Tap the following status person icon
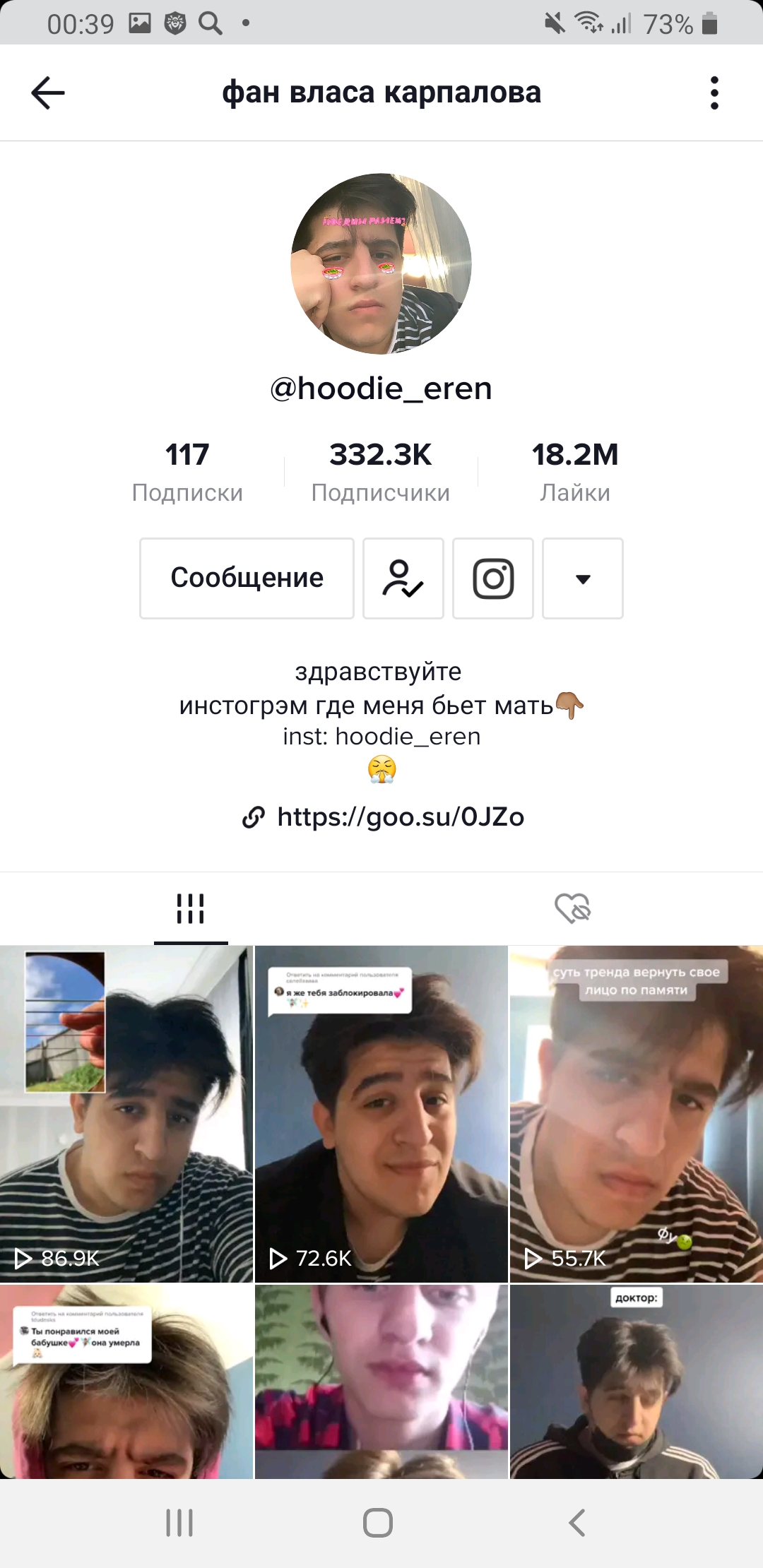Viewport: 763px width, 1568px height. click(403, 578)
